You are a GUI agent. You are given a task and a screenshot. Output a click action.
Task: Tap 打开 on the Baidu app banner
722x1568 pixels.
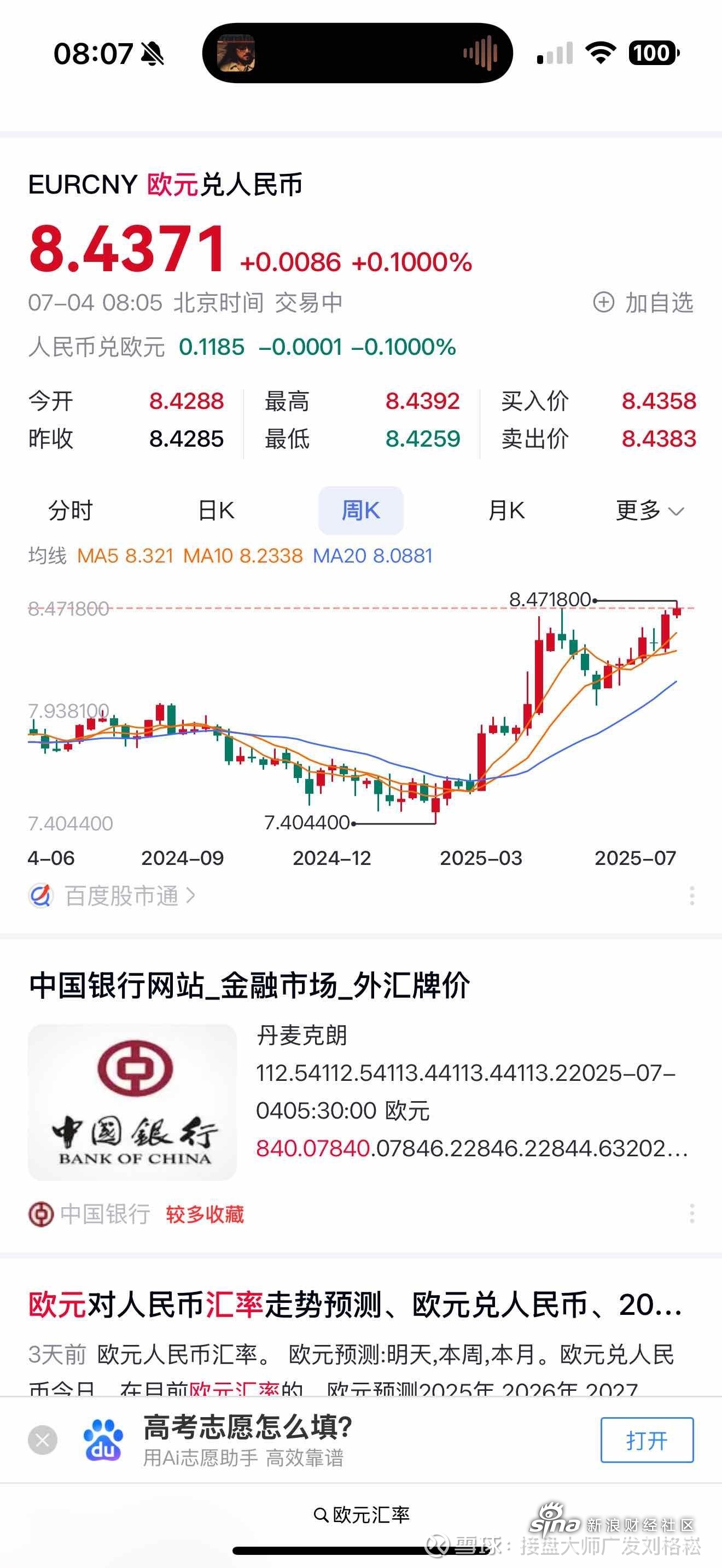647,1440
